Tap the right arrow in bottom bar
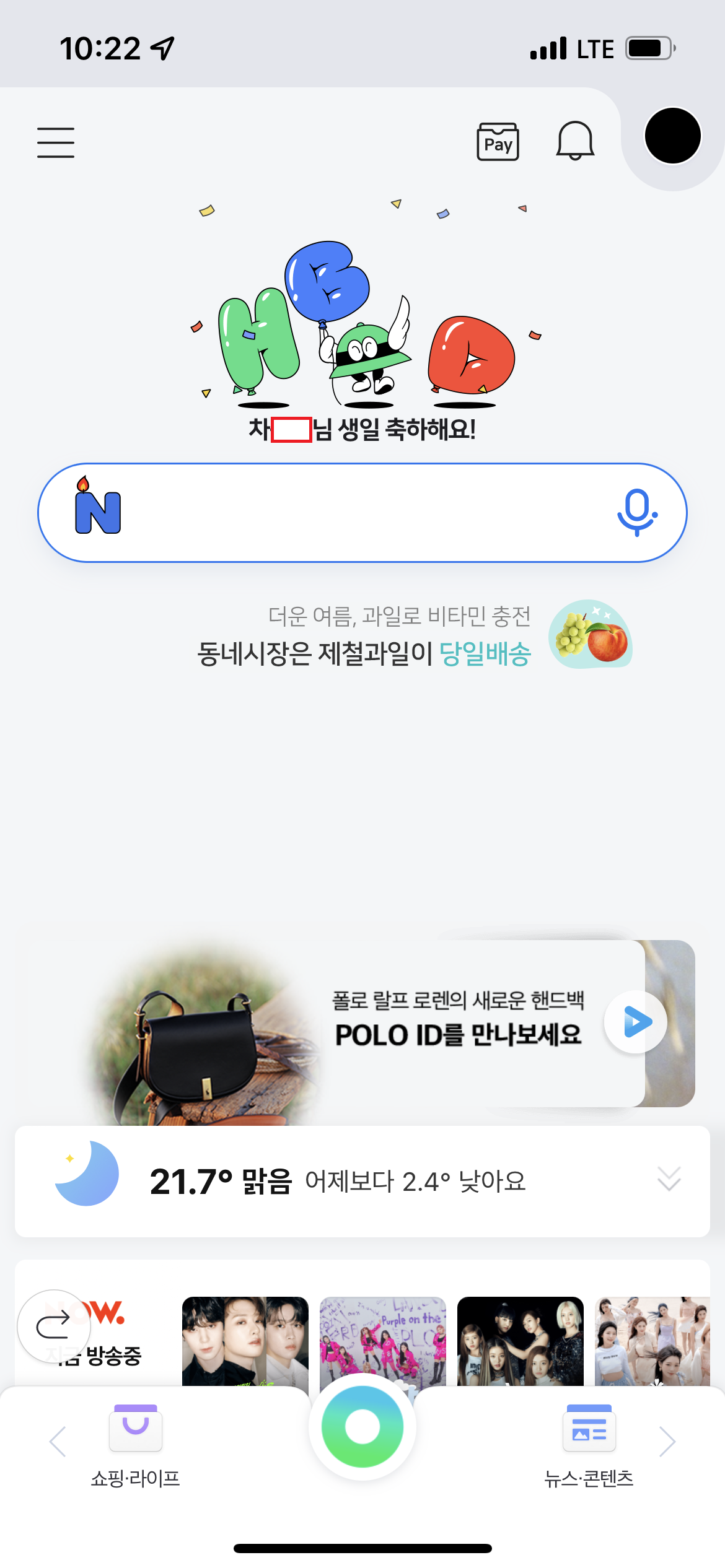Screen dimensions: 725x1568 [x=667, y=1441]
